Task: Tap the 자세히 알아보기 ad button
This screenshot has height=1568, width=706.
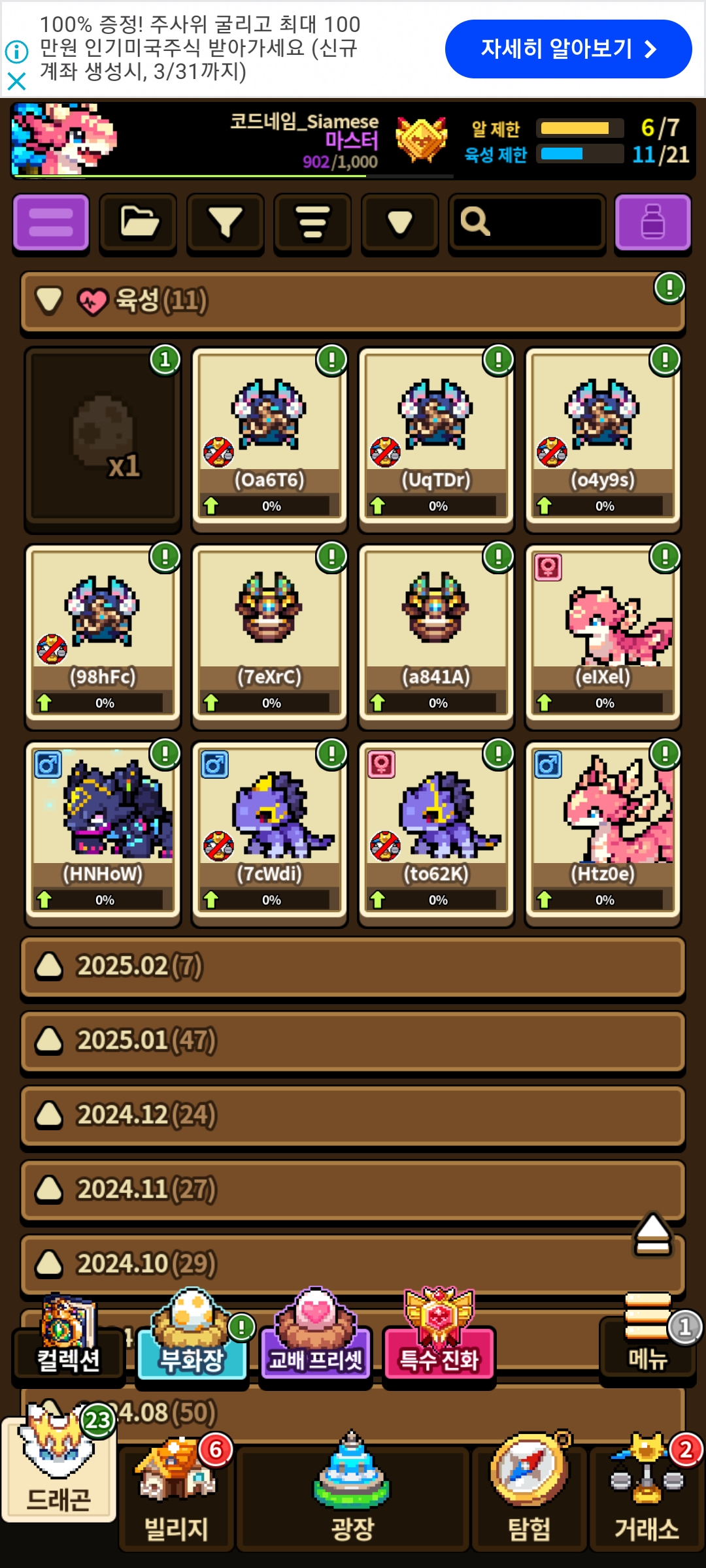Action: pos(568,49)
